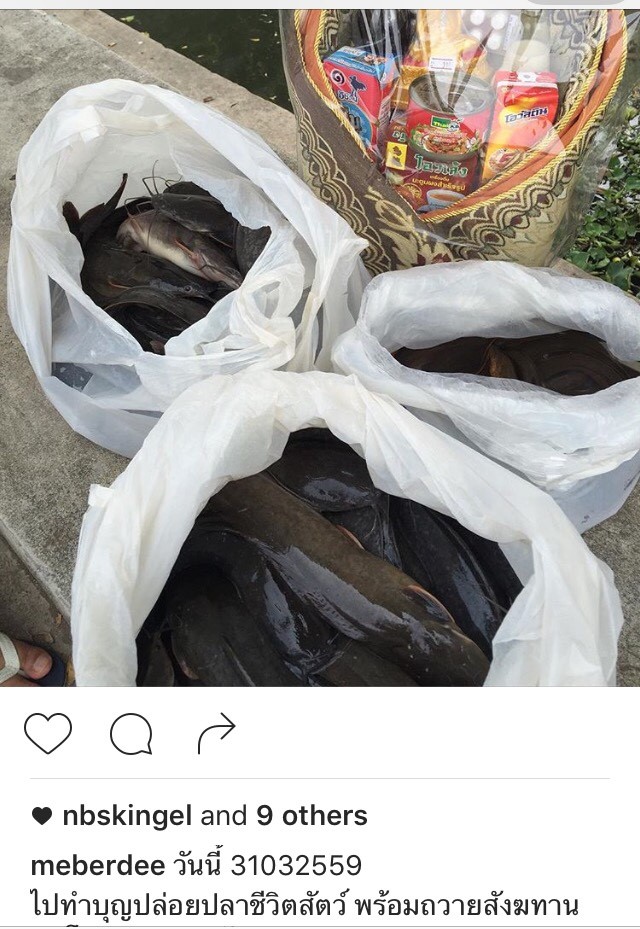Like the post with the heart icon

(48, 734)
